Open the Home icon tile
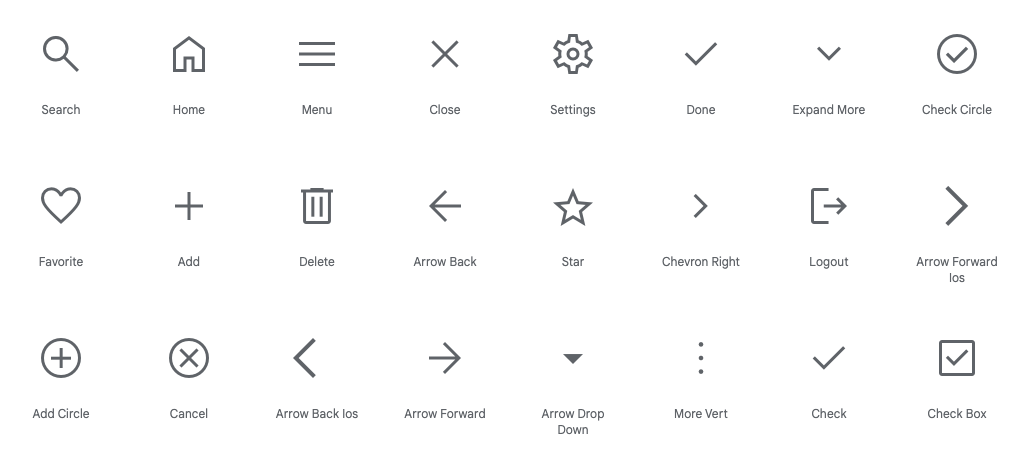 (189, 54)
